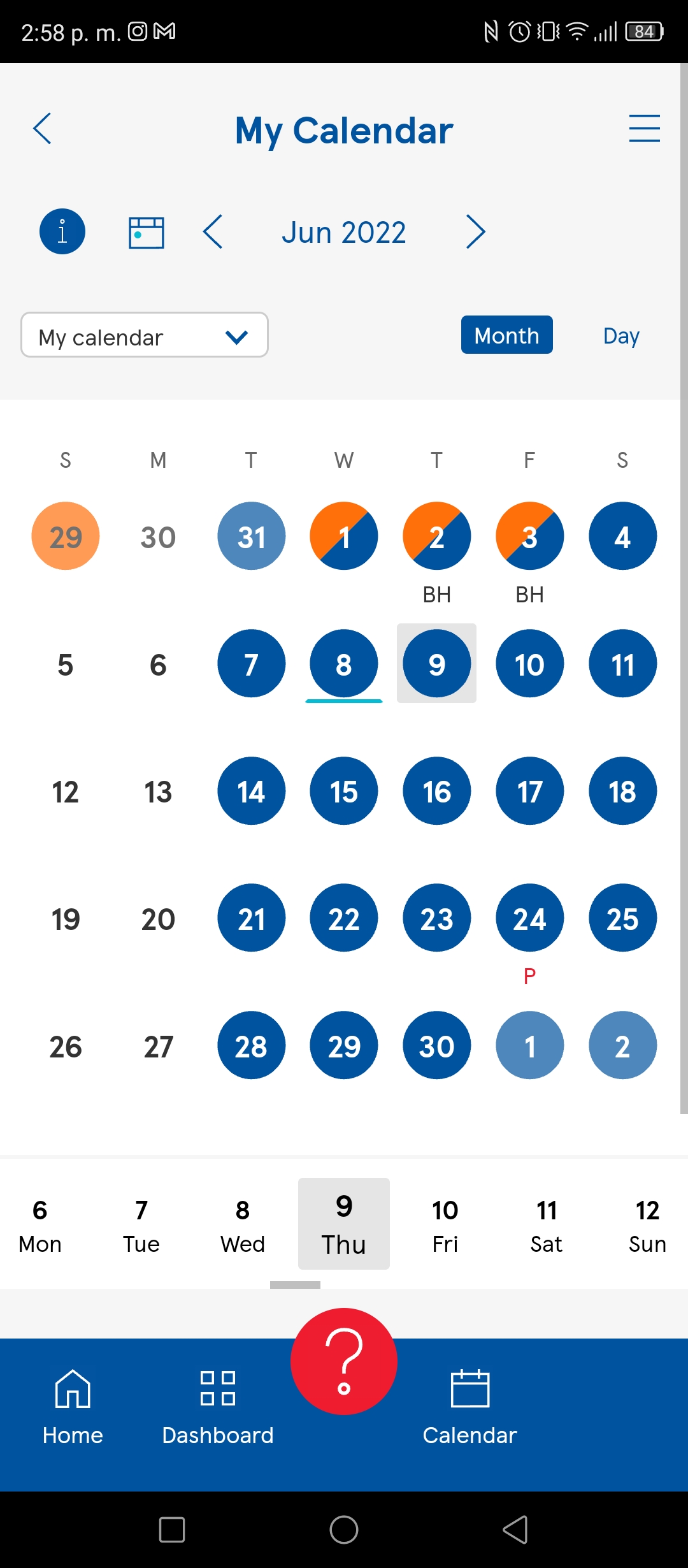Switch to Month view

coord(507,335)
